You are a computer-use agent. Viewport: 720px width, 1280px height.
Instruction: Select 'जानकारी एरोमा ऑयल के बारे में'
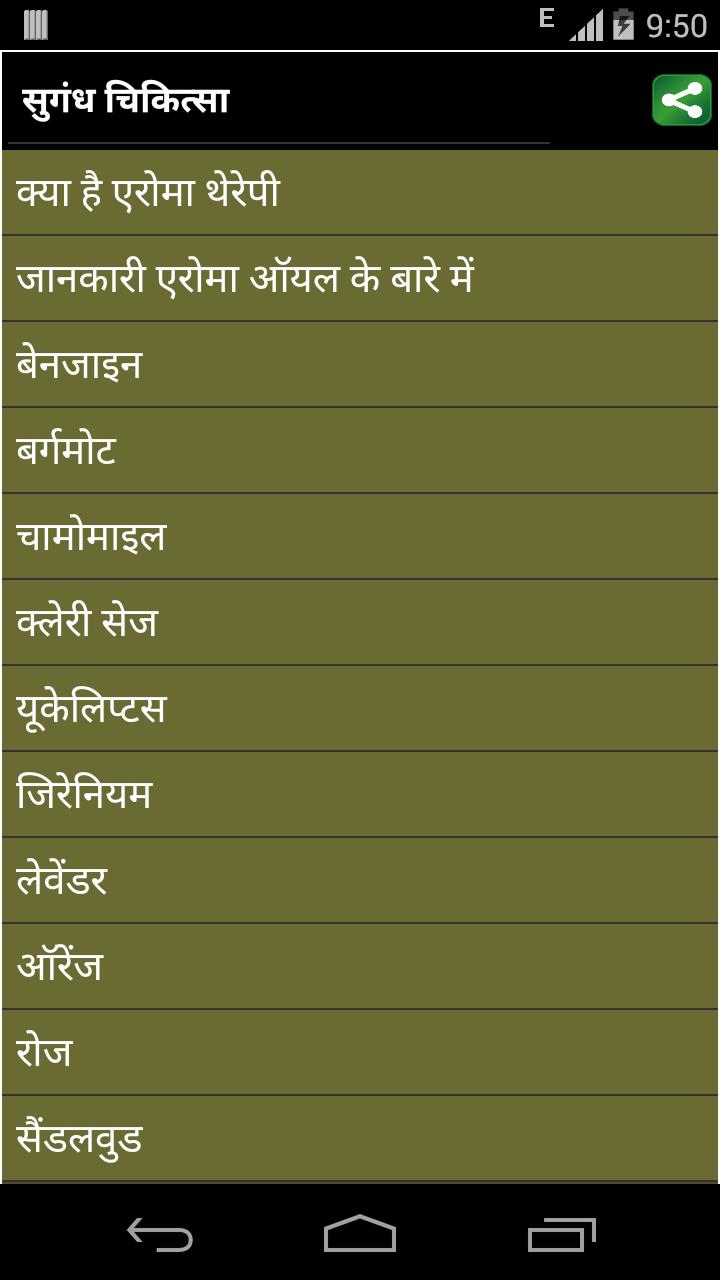click(360, 277)
